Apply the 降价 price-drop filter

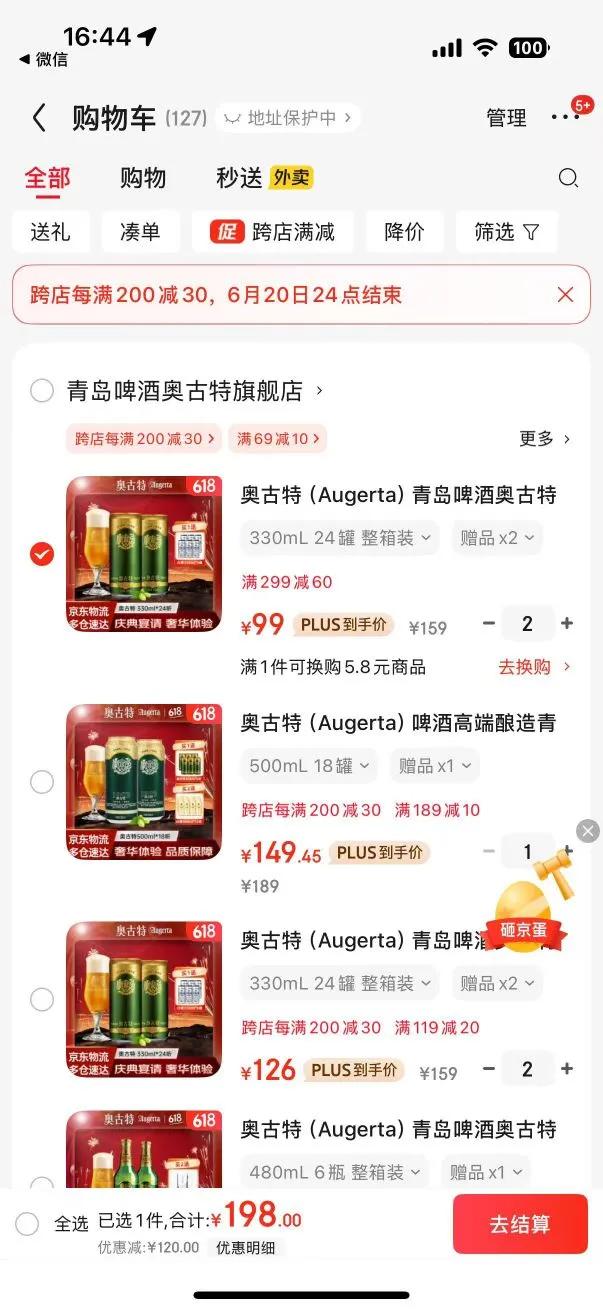point(404,232)
